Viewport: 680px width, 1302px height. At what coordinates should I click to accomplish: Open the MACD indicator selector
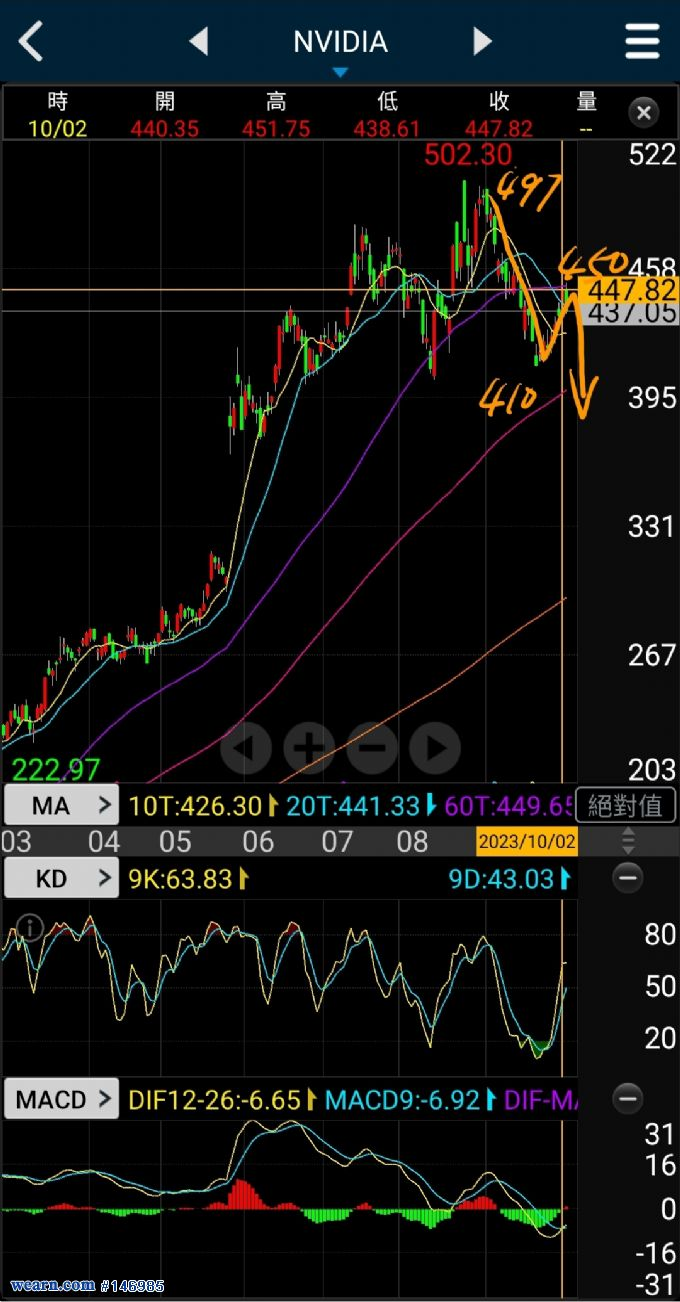[61, 1099]
